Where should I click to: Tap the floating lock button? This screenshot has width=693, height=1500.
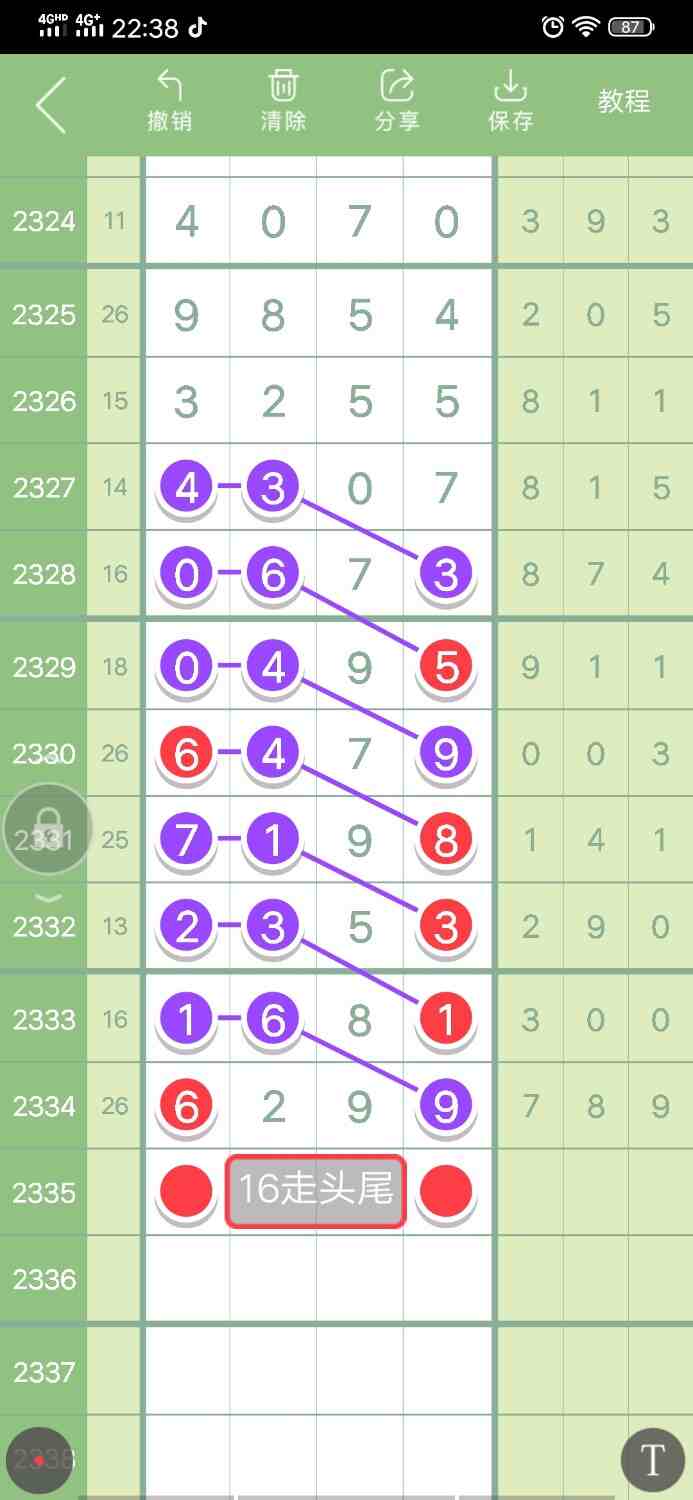(x=48, y=830)
